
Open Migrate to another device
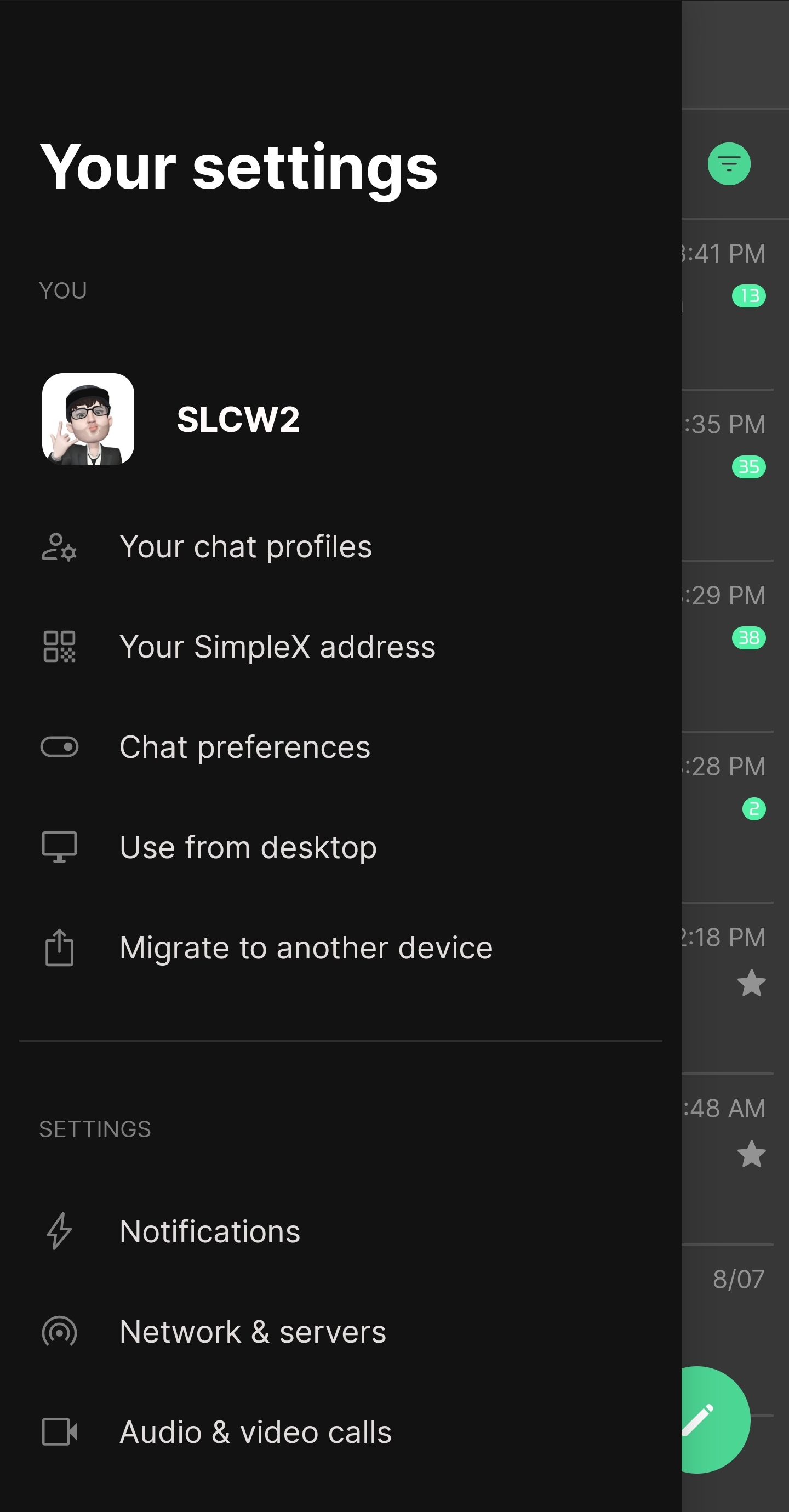305,948
